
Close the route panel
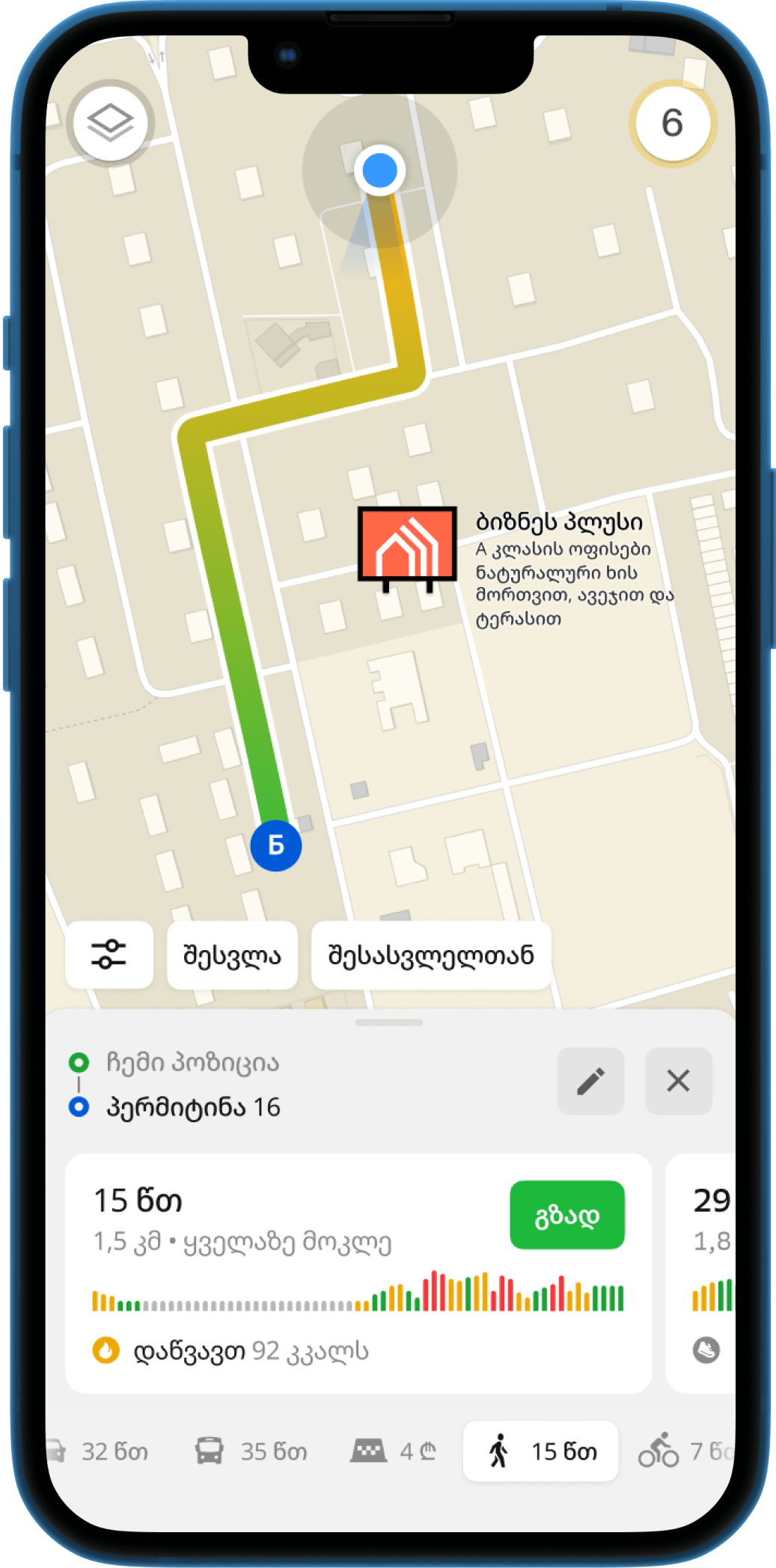(678, 1081)
